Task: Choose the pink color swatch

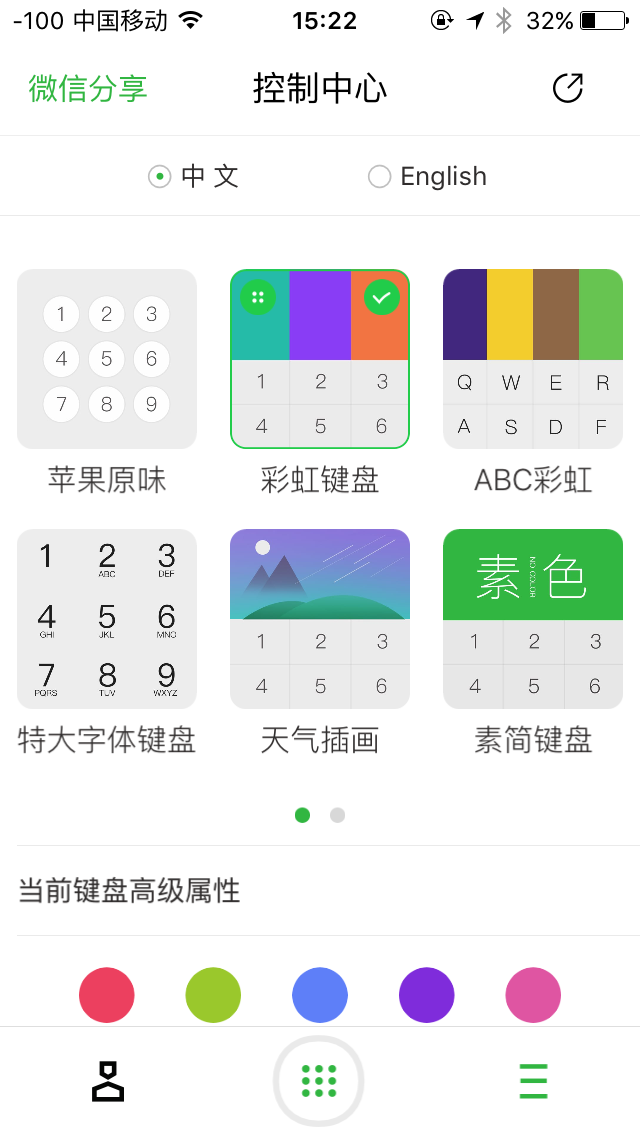Action: tap(533, 995)
